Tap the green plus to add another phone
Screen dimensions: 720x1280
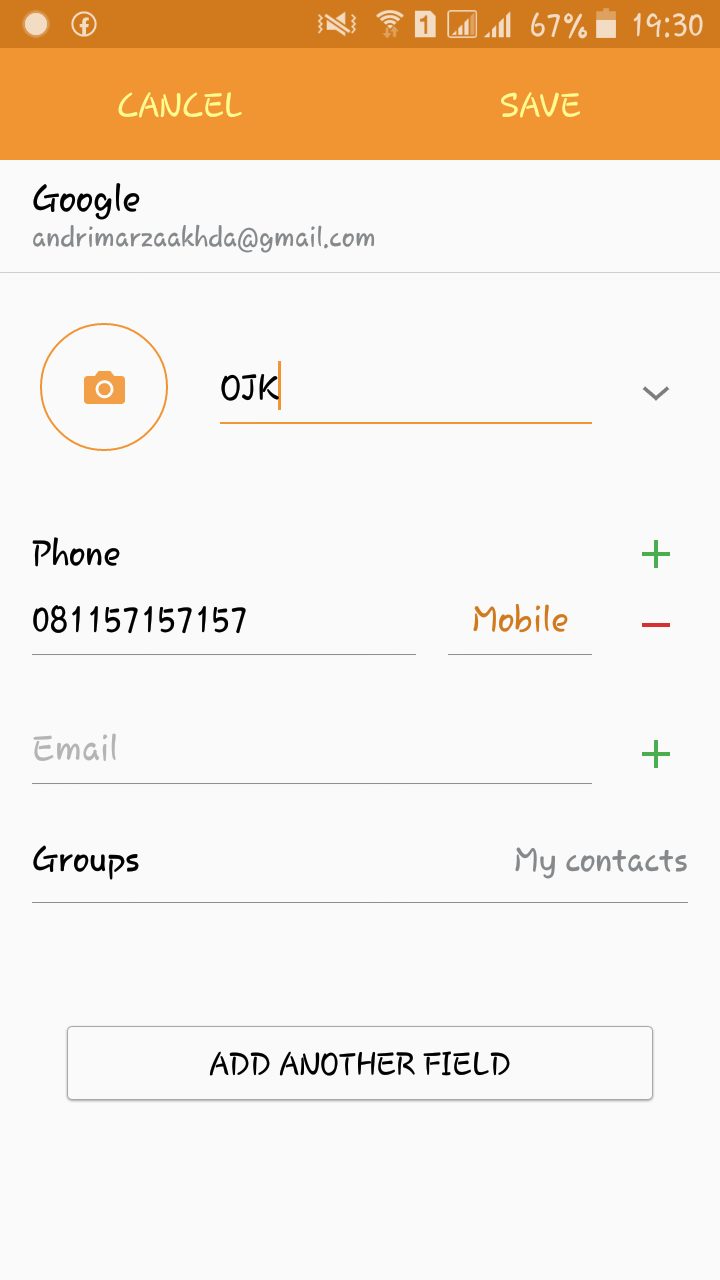point(656,555)
